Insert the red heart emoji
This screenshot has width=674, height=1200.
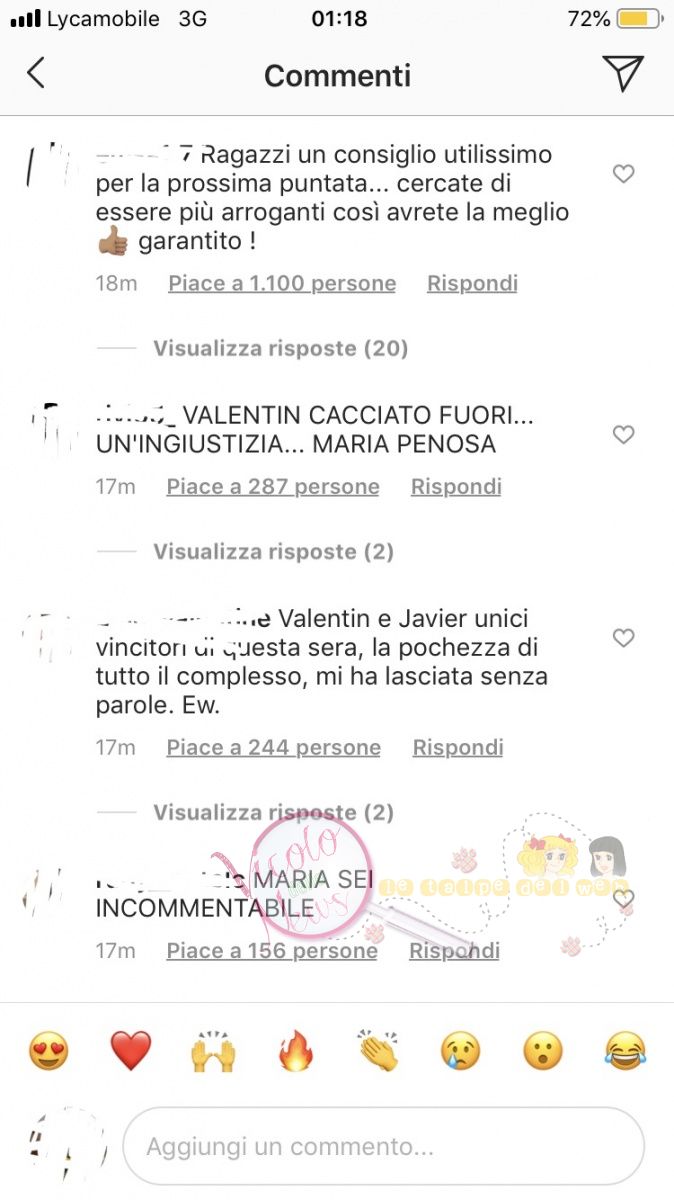pos(130,1051)
